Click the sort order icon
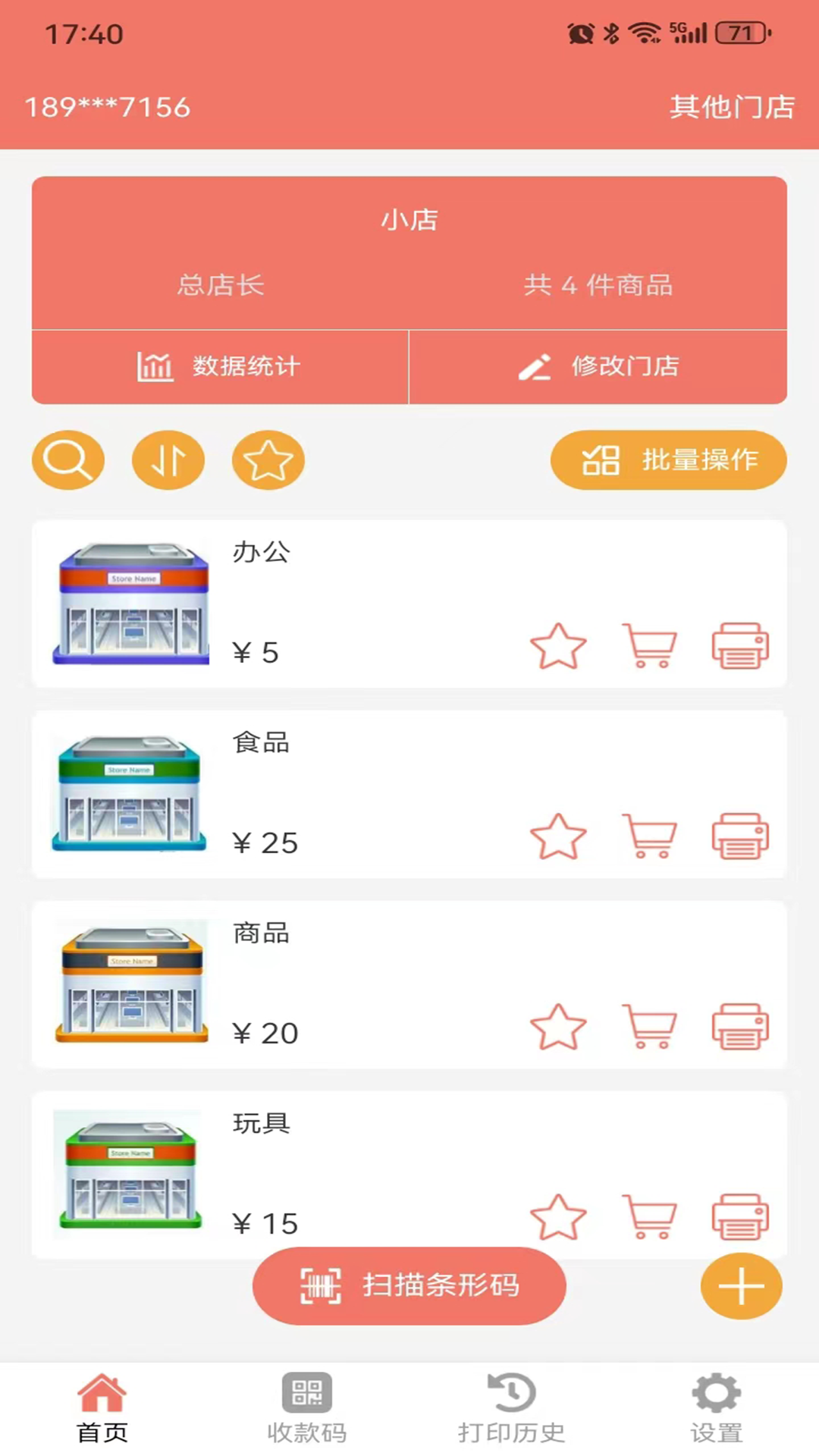Screen dimensions: 819x1456 [168, 460]
